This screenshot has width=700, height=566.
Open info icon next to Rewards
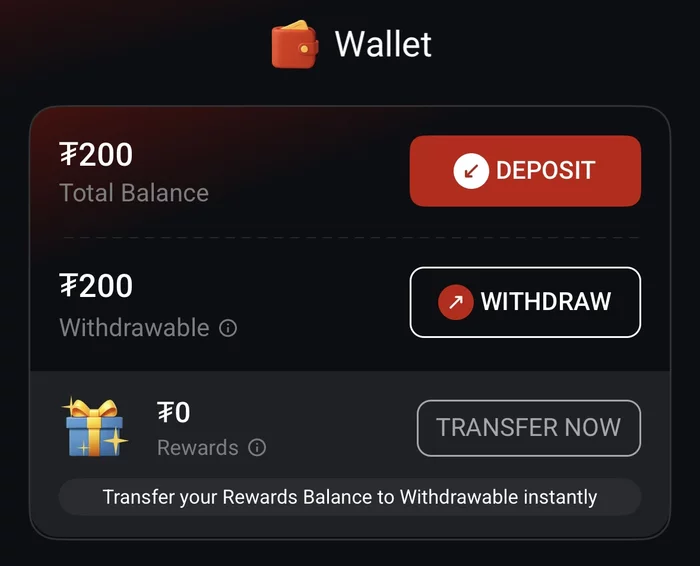(x=257, y=448)
